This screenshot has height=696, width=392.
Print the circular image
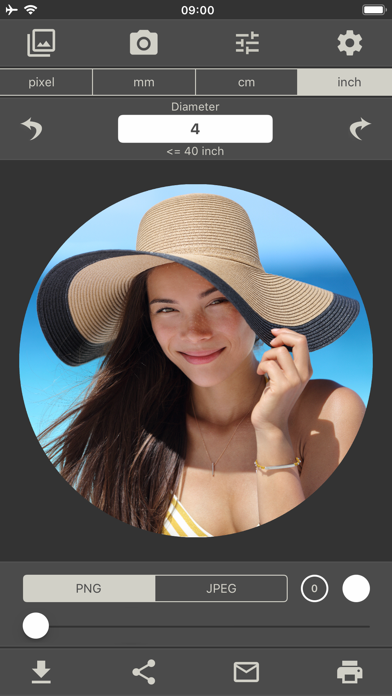[x=350, y=672]
